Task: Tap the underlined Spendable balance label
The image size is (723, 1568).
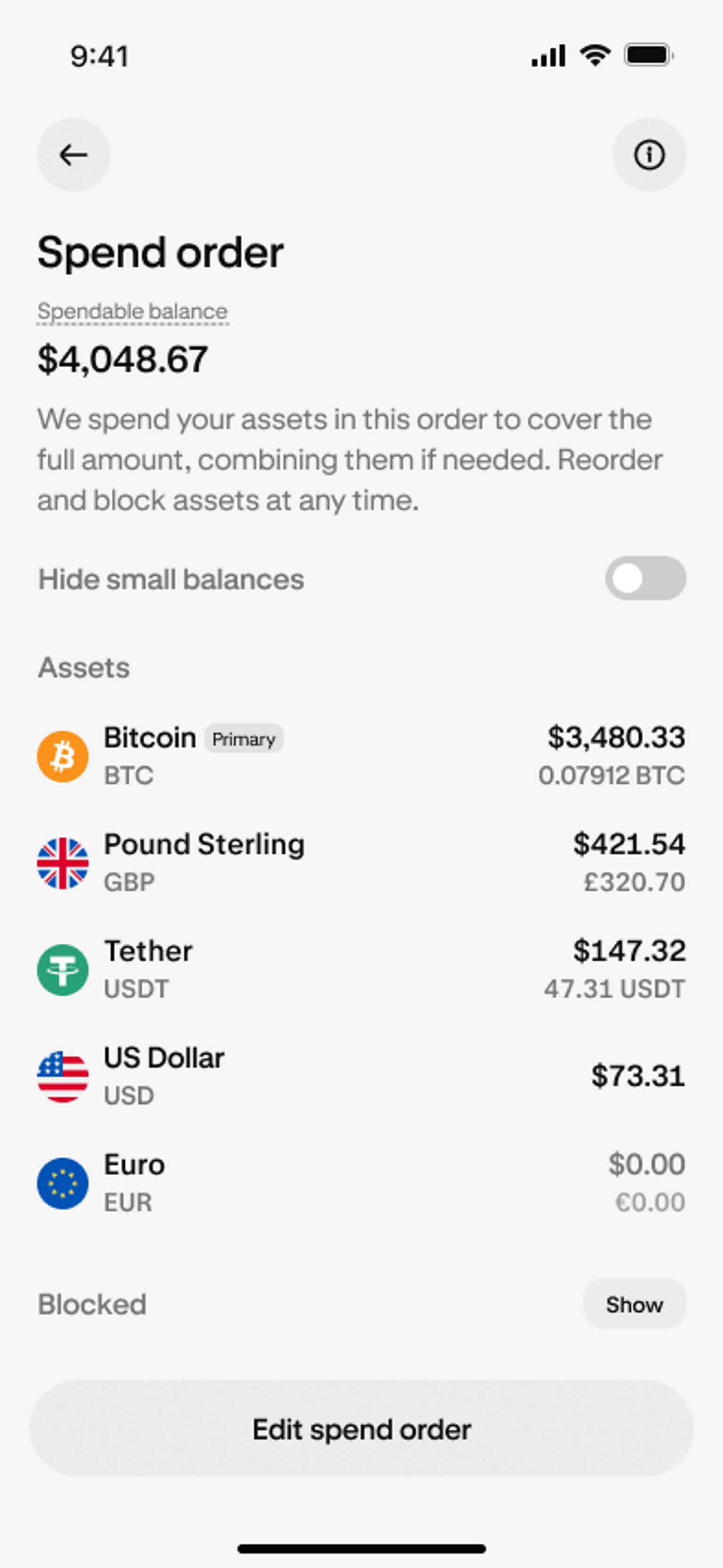Action: coord(133,312)
